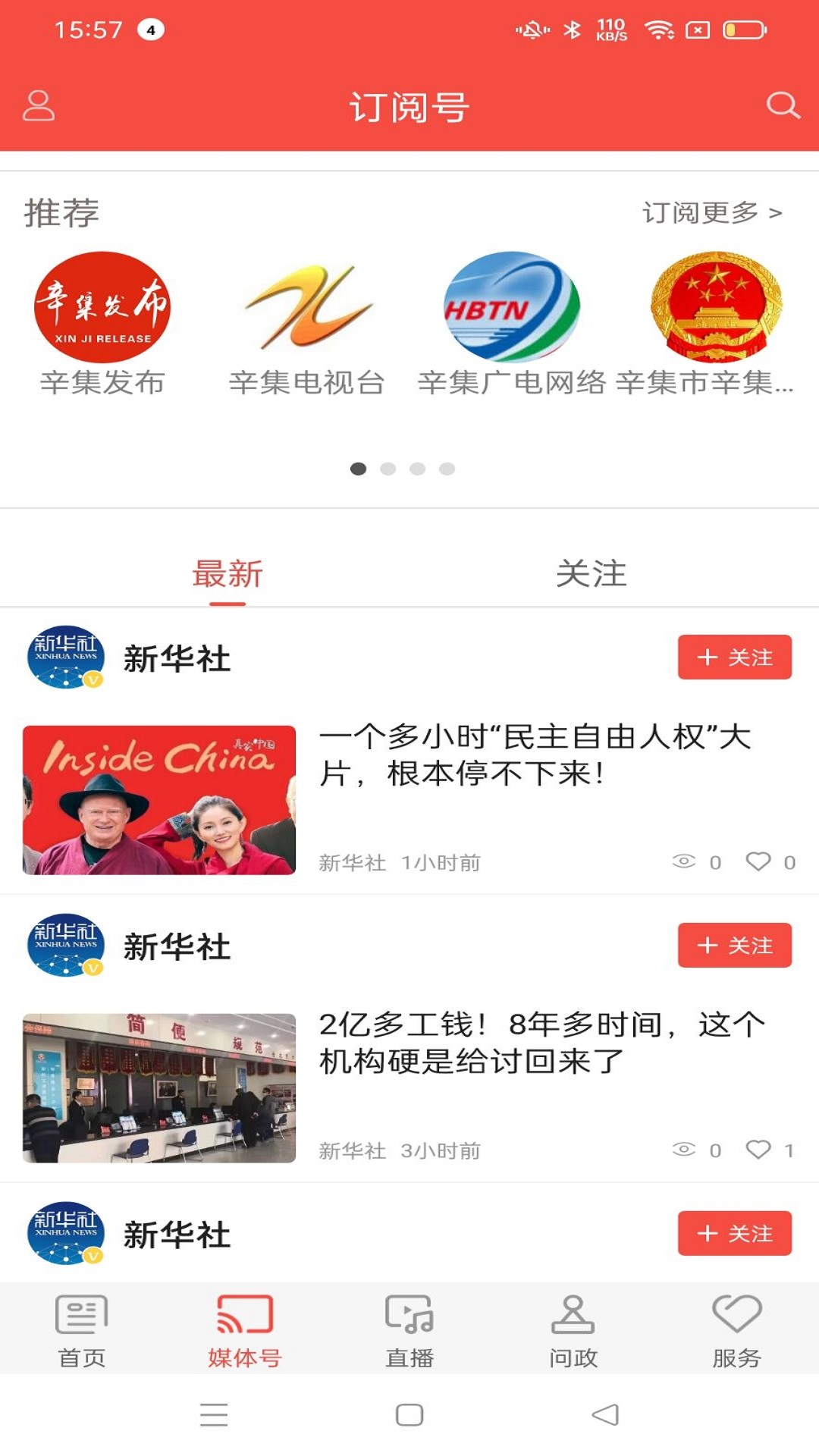Screen dimensions: 819x1456
Task: Follow 新华社 above the 2亿多工钱 article
Action: pos(734,946)
